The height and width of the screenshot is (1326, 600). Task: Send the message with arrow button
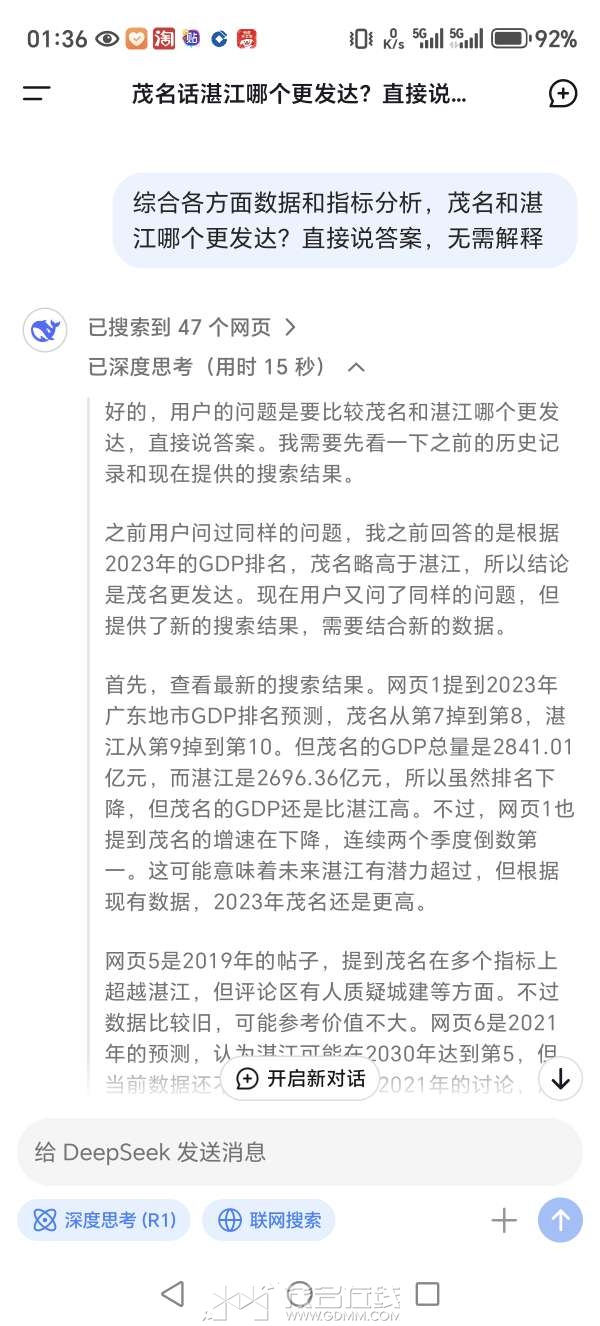[560, 1220]
